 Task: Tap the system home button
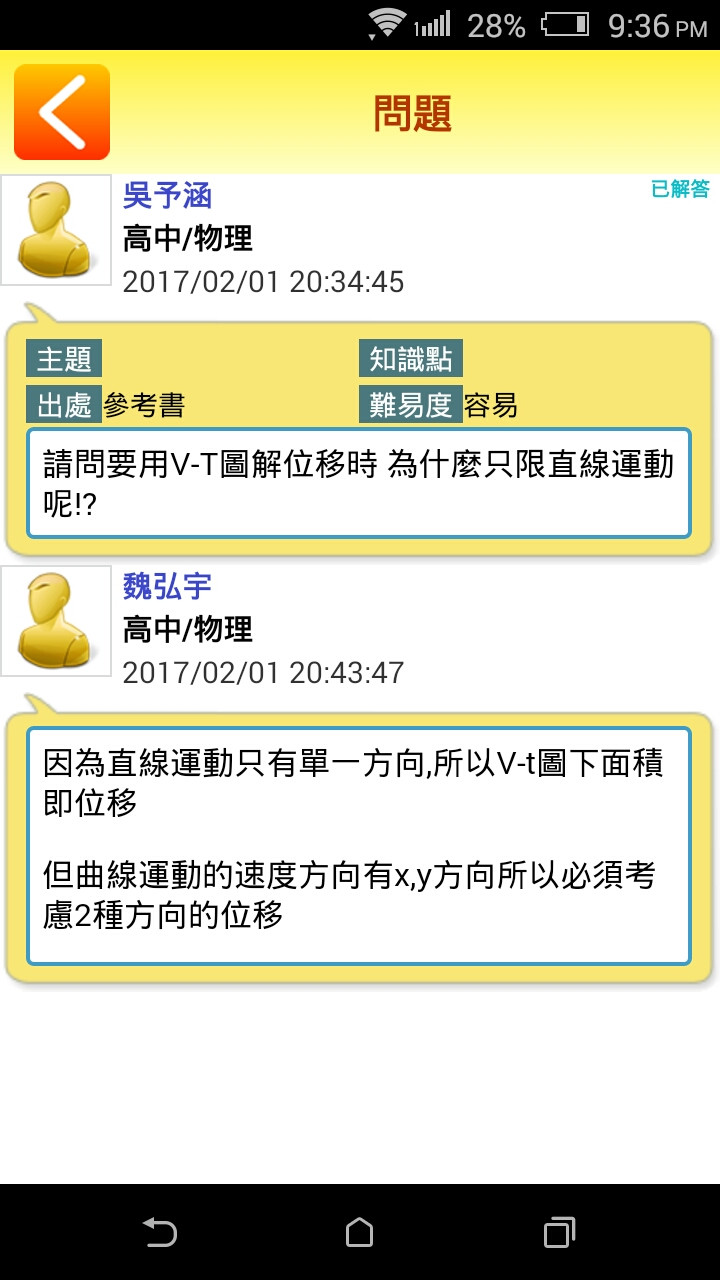(x=360, y=1232)
